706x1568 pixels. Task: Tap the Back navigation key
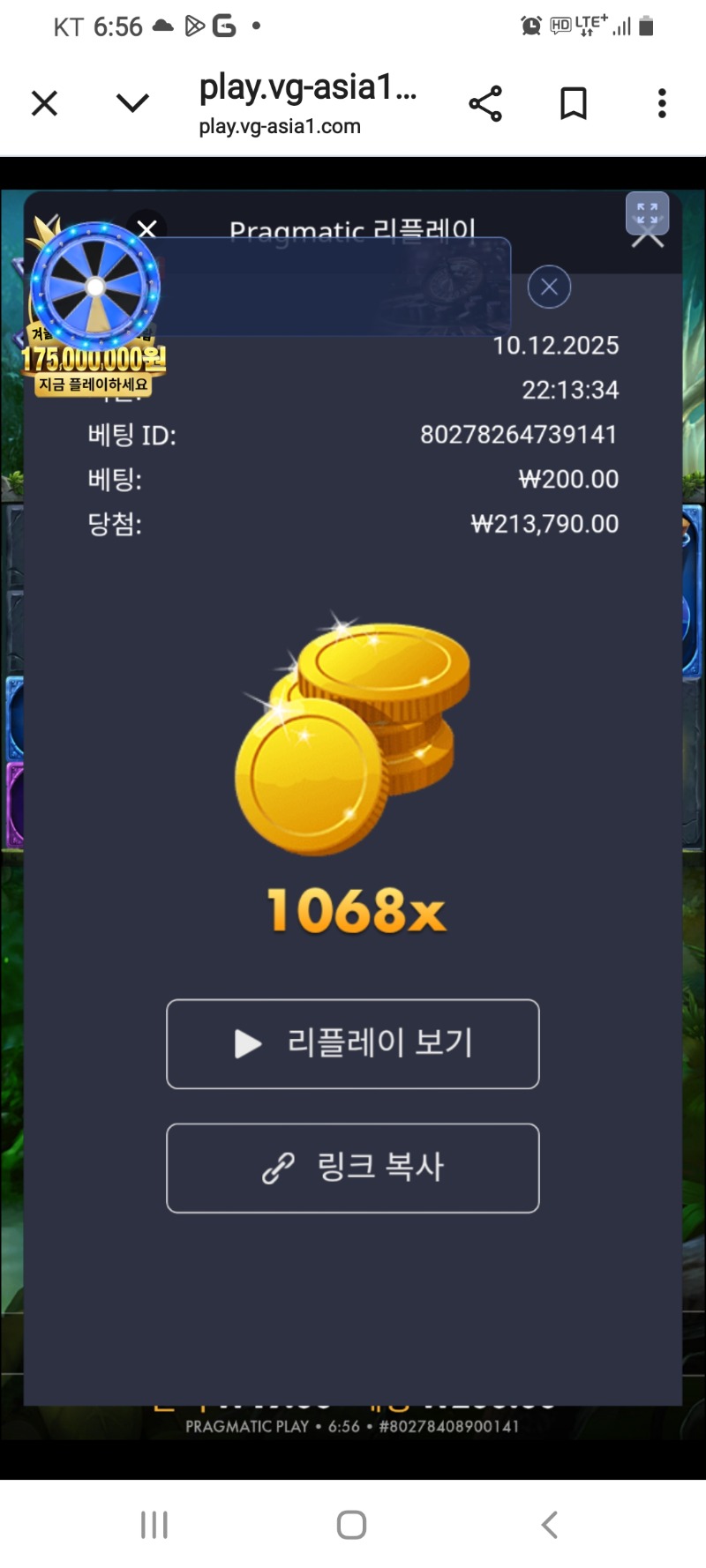tap(548, 1523)
